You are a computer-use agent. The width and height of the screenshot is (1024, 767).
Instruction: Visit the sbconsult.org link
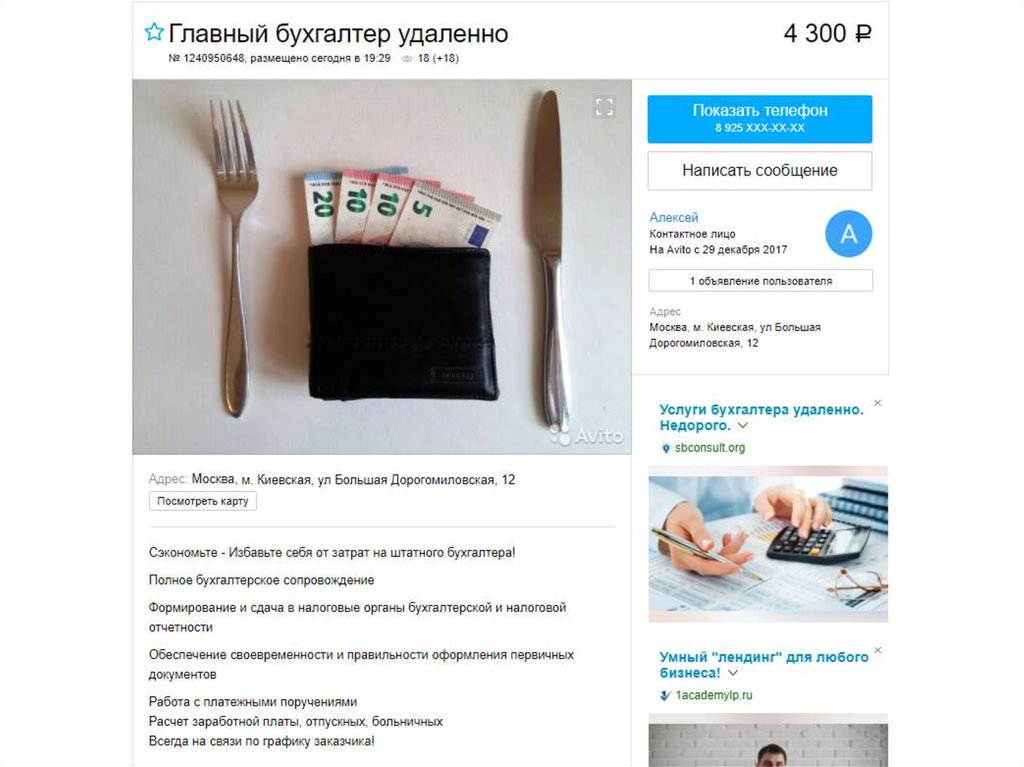coord(708,448)
